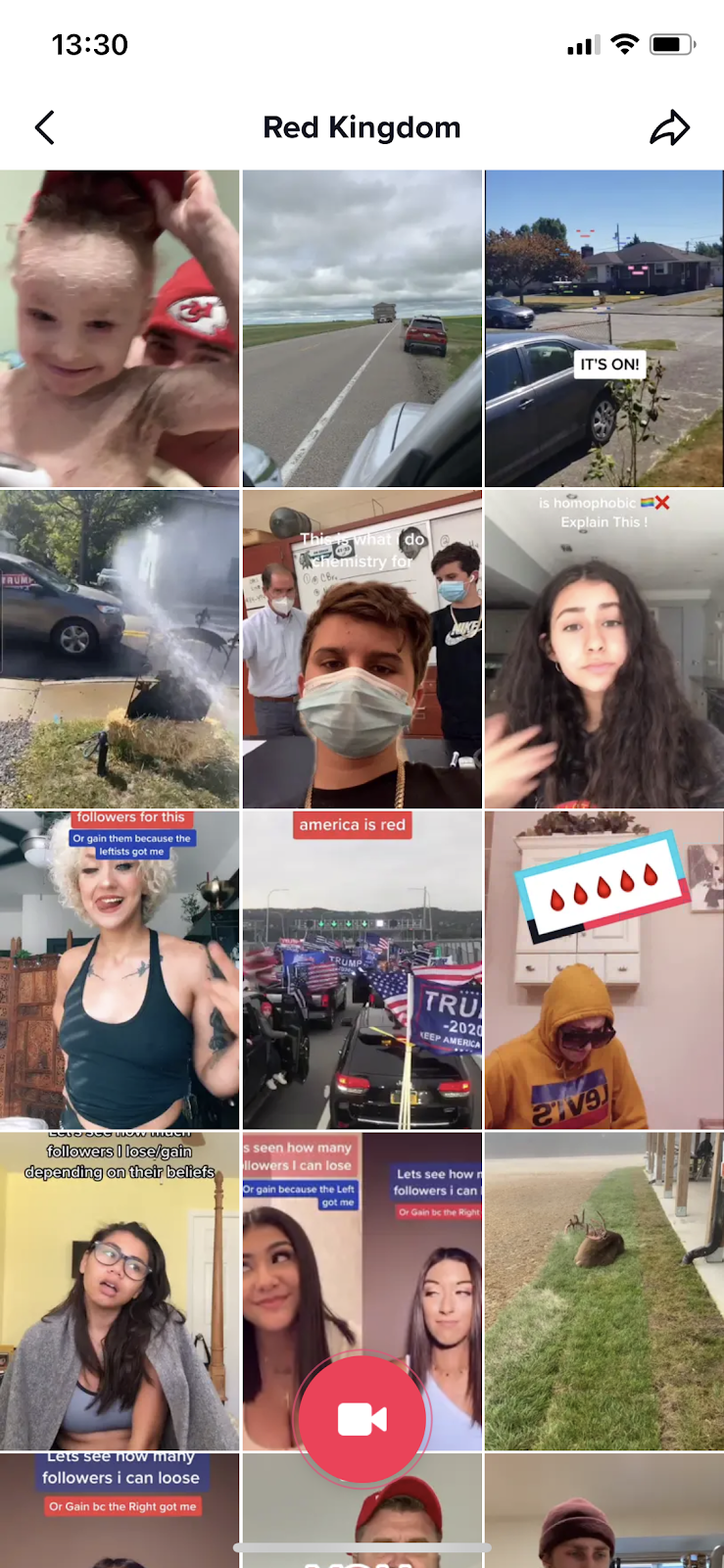
Task: Tap the red record video button
Action: pos(362,1418)
